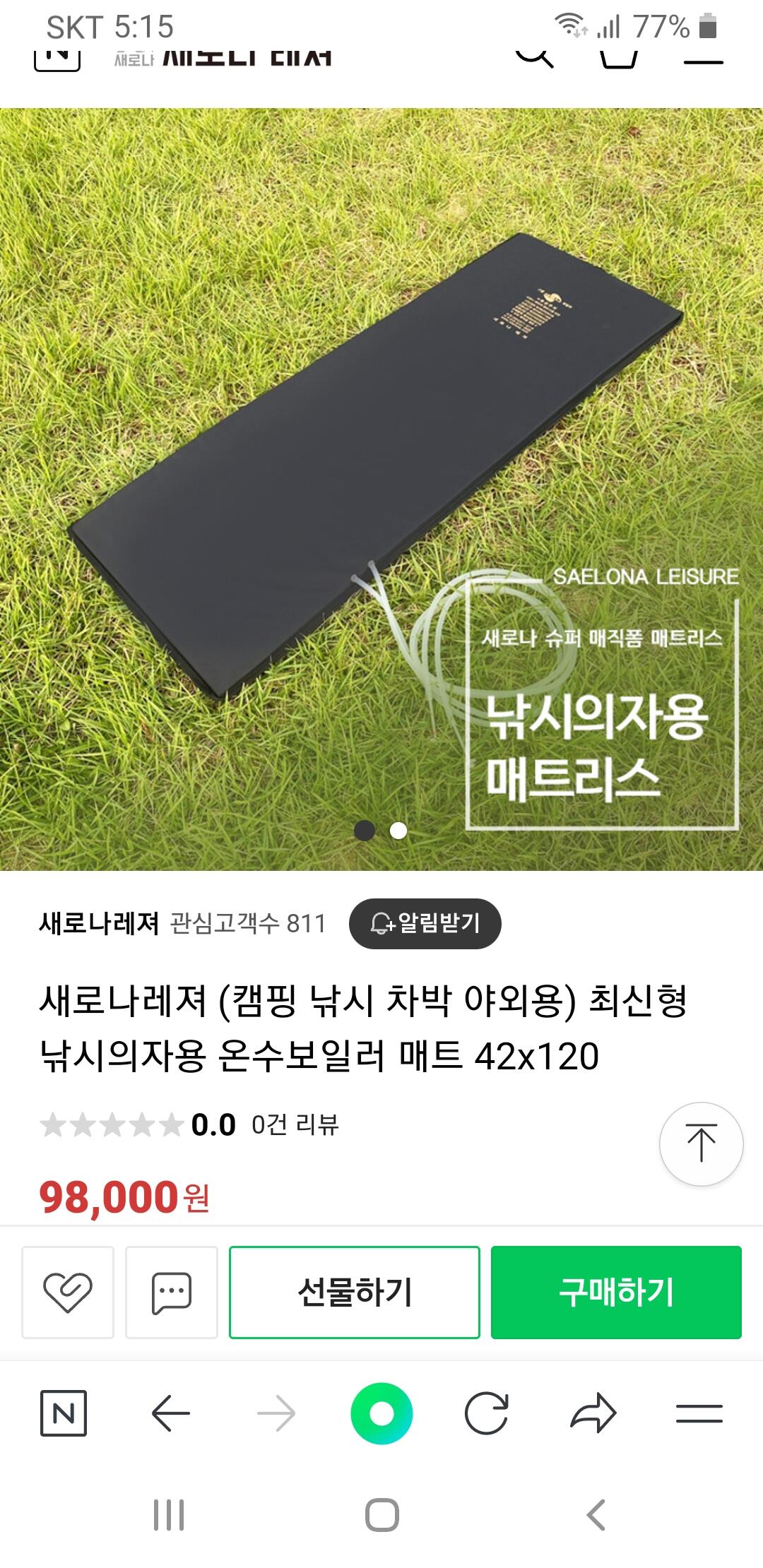
Task: Tap 선물하기 to send as a gift
Action: (x=355, y=1292)
